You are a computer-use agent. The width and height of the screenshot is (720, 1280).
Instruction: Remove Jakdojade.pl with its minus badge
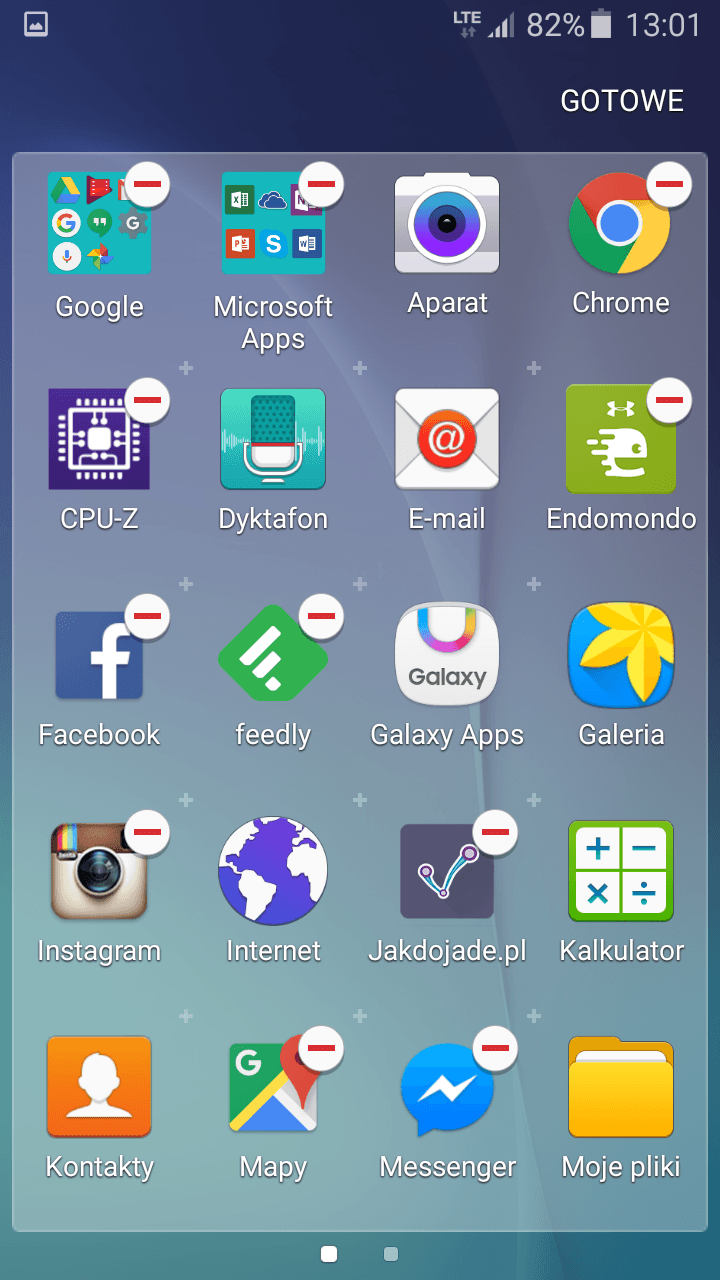(495, 831)
